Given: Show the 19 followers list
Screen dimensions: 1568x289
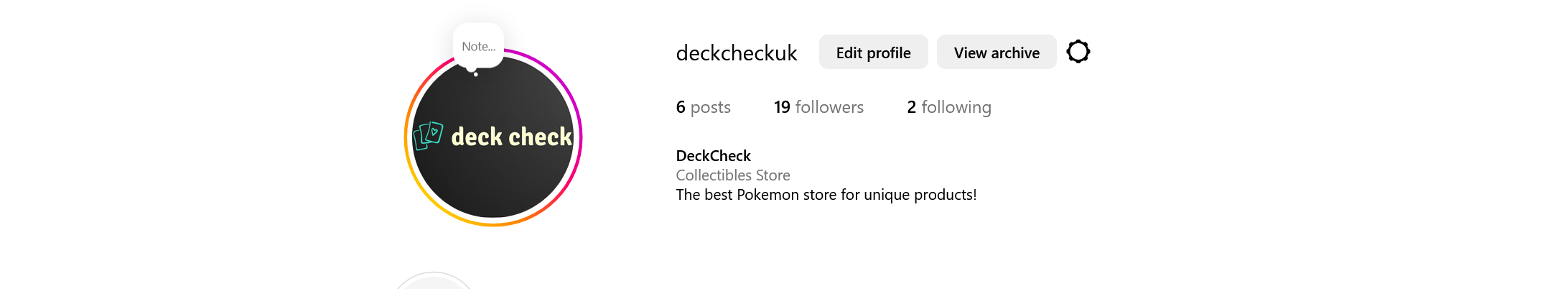Looking at the screenshot, I should click(x=818, y=107).
